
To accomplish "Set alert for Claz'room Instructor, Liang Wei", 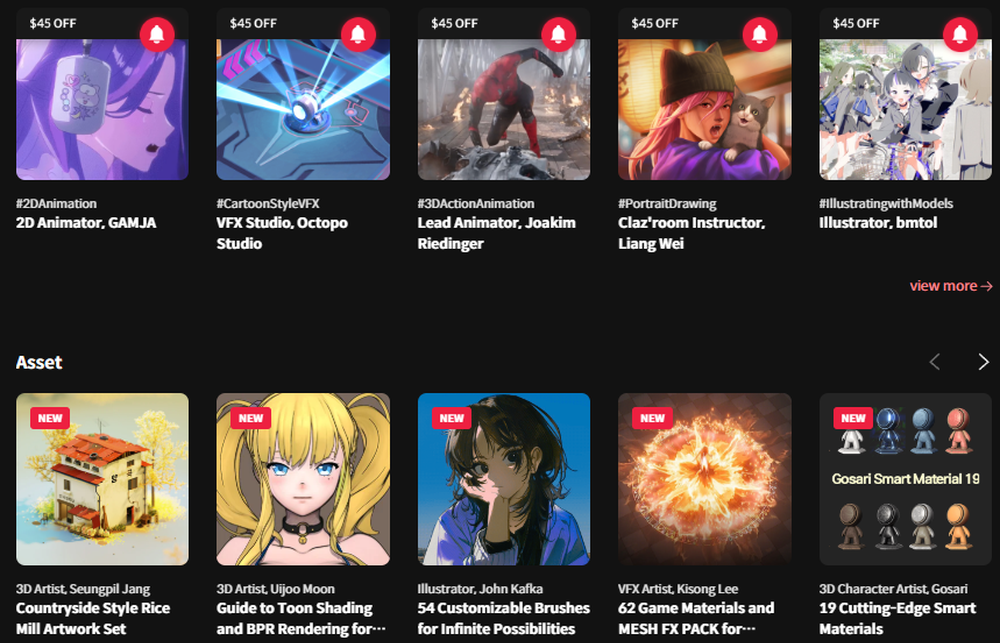I will pyautogui.click(x=759, y=34).
